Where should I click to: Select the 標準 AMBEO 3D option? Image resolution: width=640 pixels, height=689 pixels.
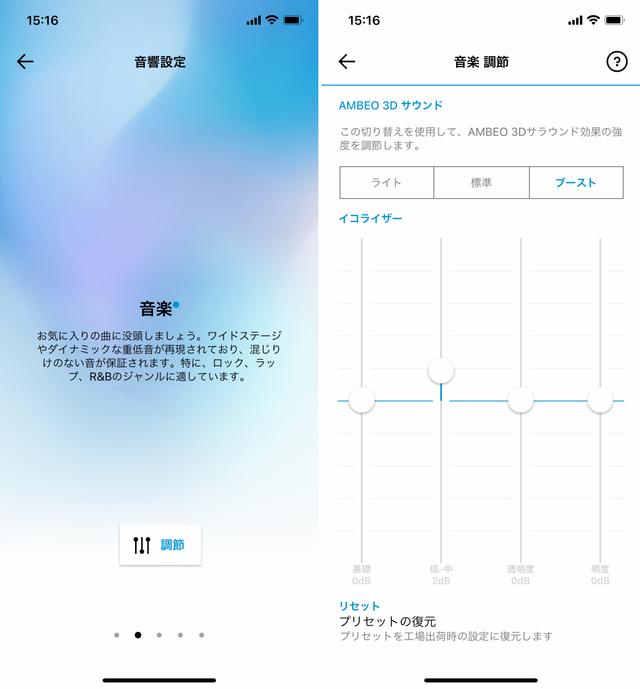(x=481, y=183)
